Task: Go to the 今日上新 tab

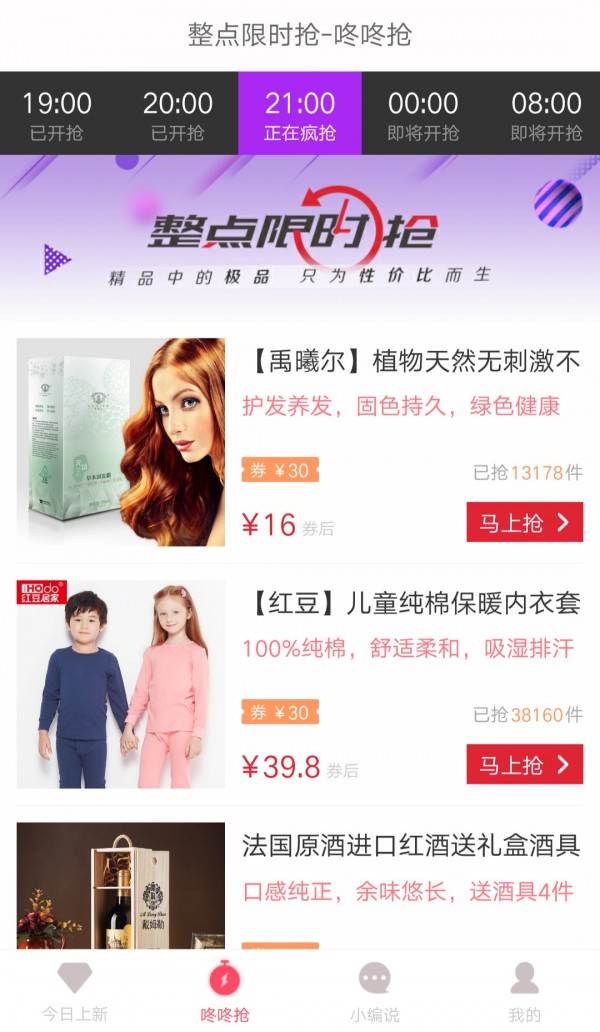Action: pyautogui.click(x=75, y=990)
